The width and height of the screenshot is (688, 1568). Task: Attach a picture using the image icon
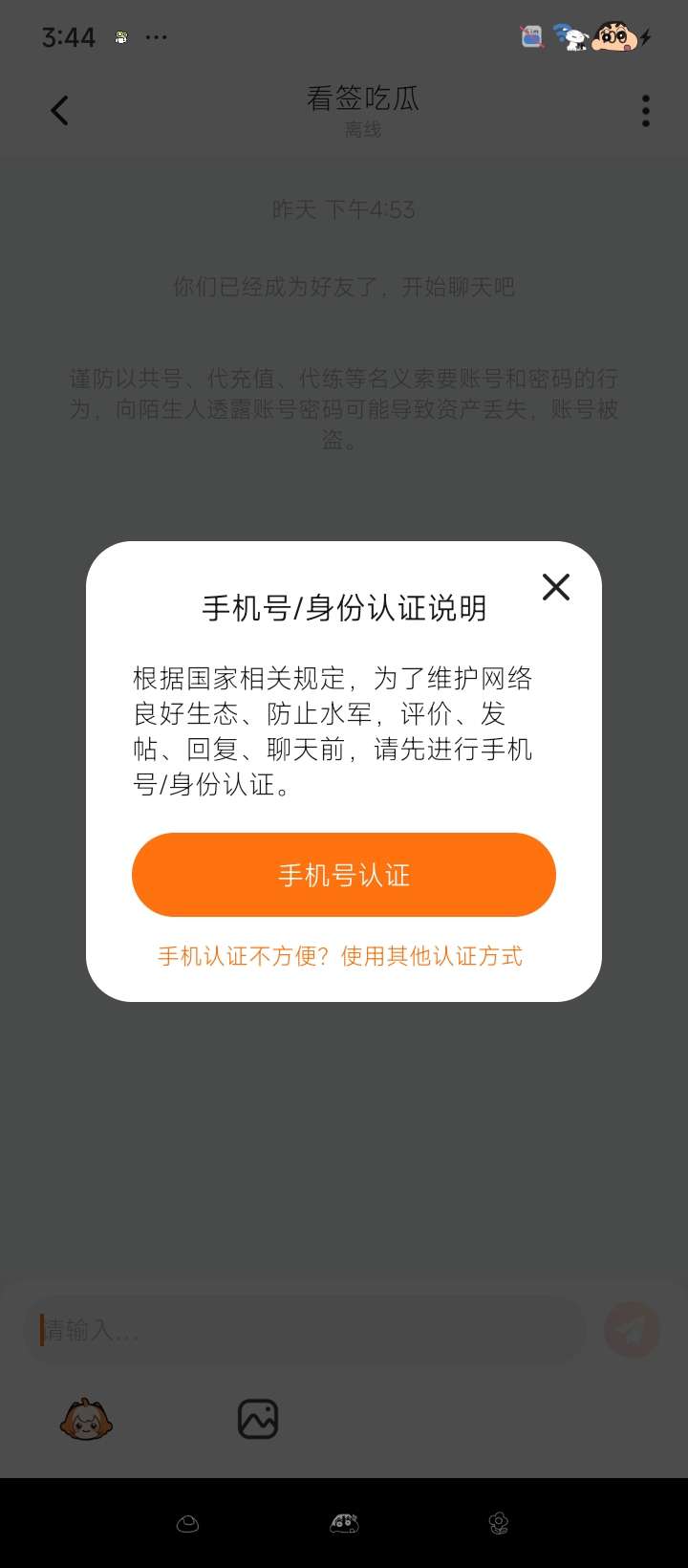click(x=258, y=1419)
